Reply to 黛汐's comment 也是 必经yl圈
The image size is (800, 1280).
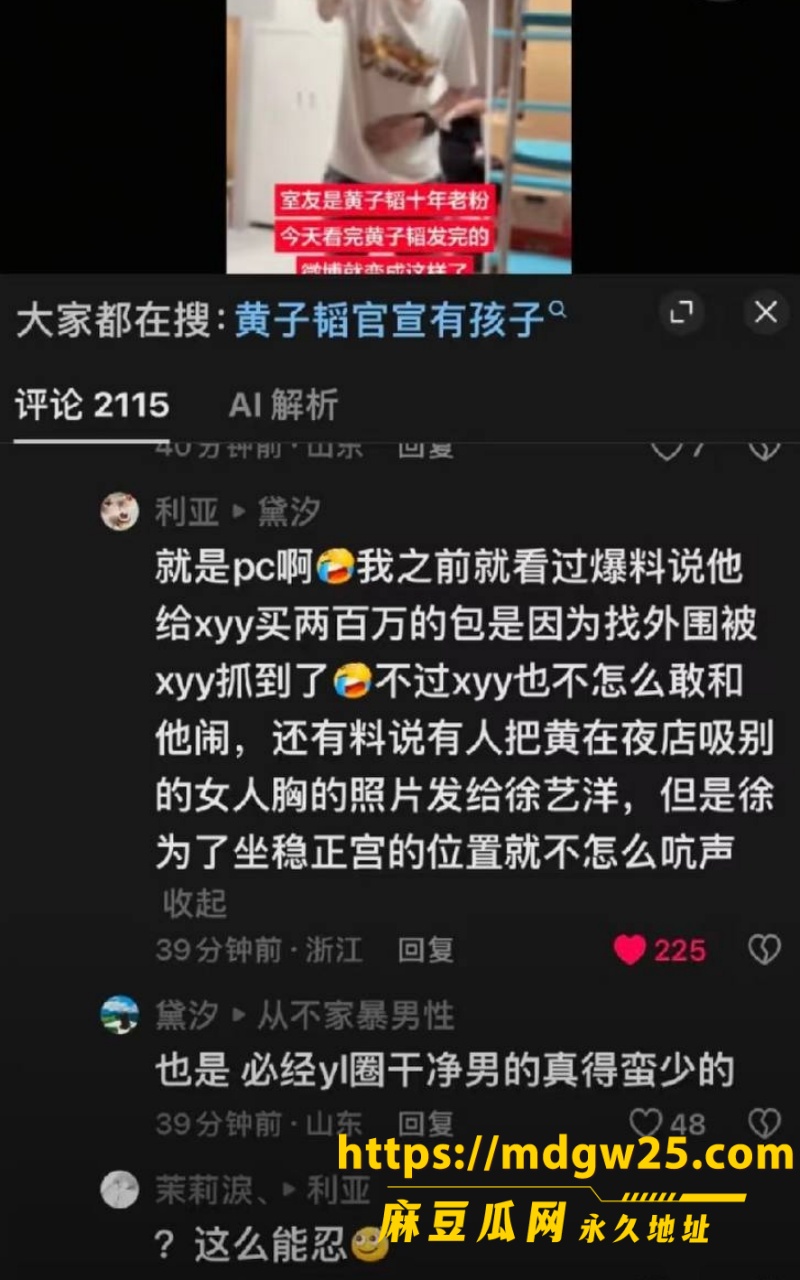(426, 1124)
